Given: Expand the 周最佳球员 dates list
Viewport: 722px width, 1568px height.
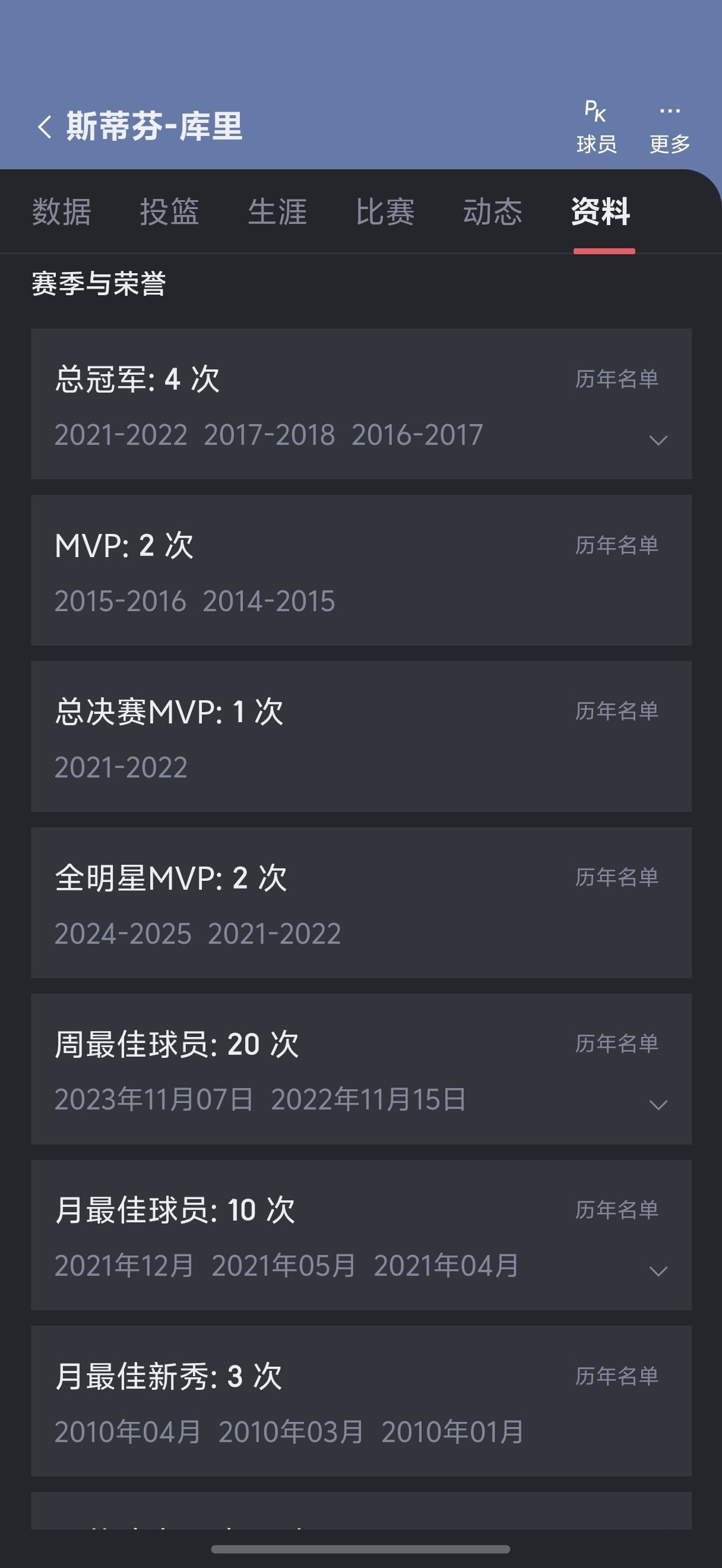Looking at the screenshot, I should [658, 1104].
